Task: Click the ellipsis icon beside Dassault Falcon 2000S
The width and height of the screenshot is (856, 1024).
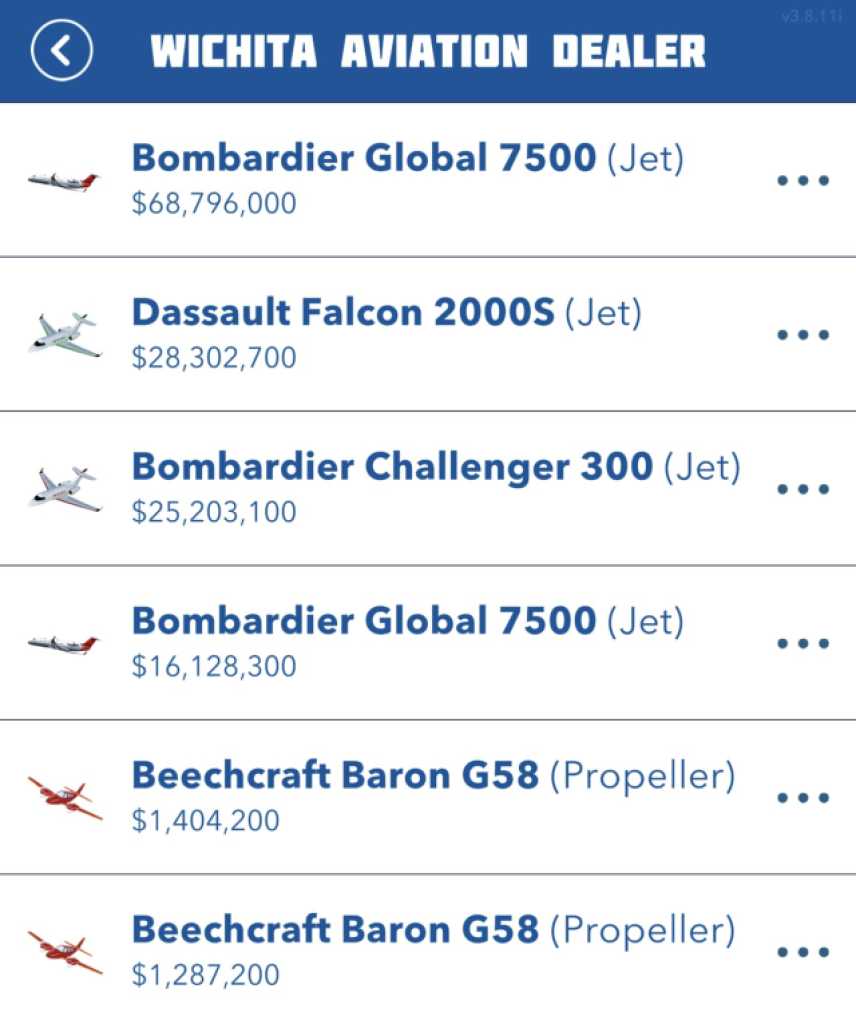Action: (x=803, y=335)
